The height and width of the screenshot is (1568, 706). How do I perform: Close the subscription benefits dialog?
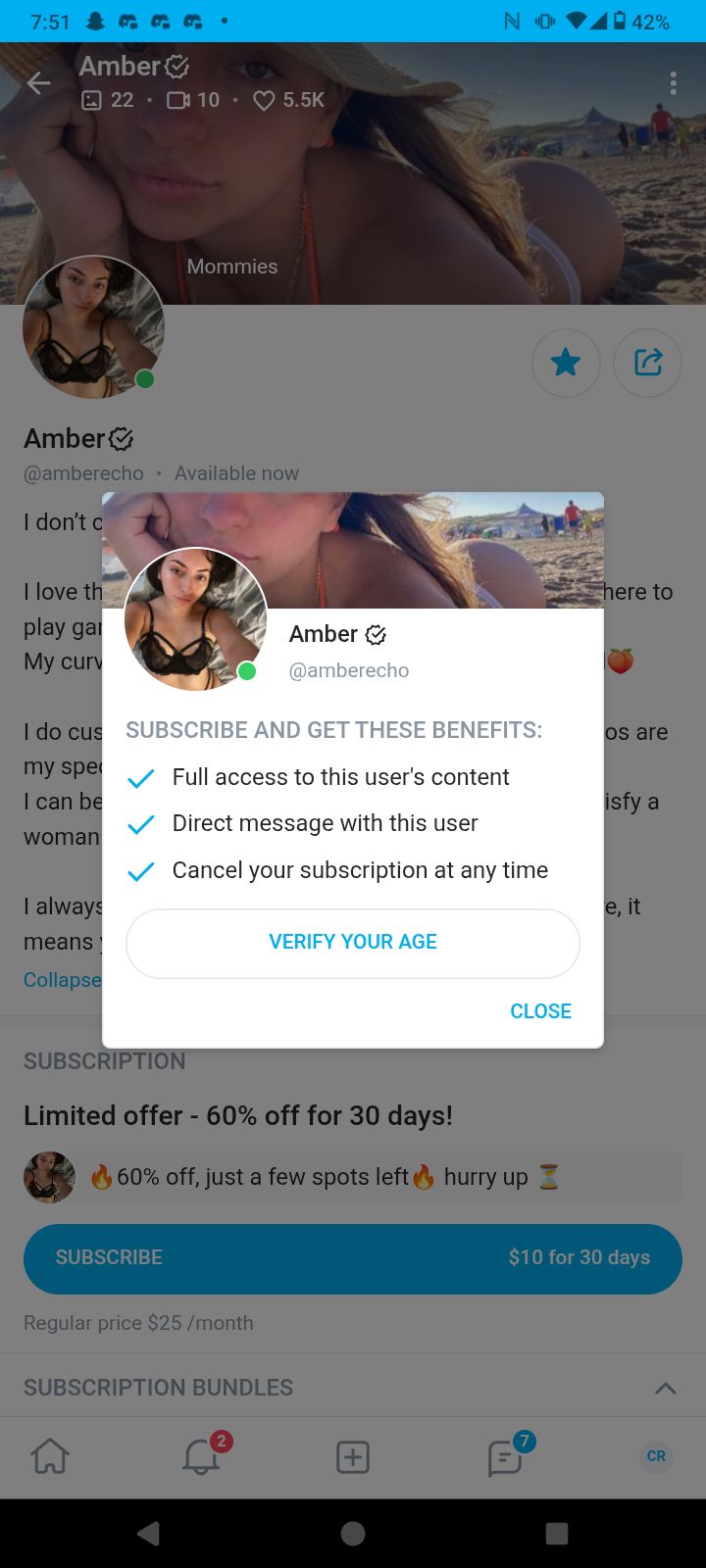tap(540, 1011)
